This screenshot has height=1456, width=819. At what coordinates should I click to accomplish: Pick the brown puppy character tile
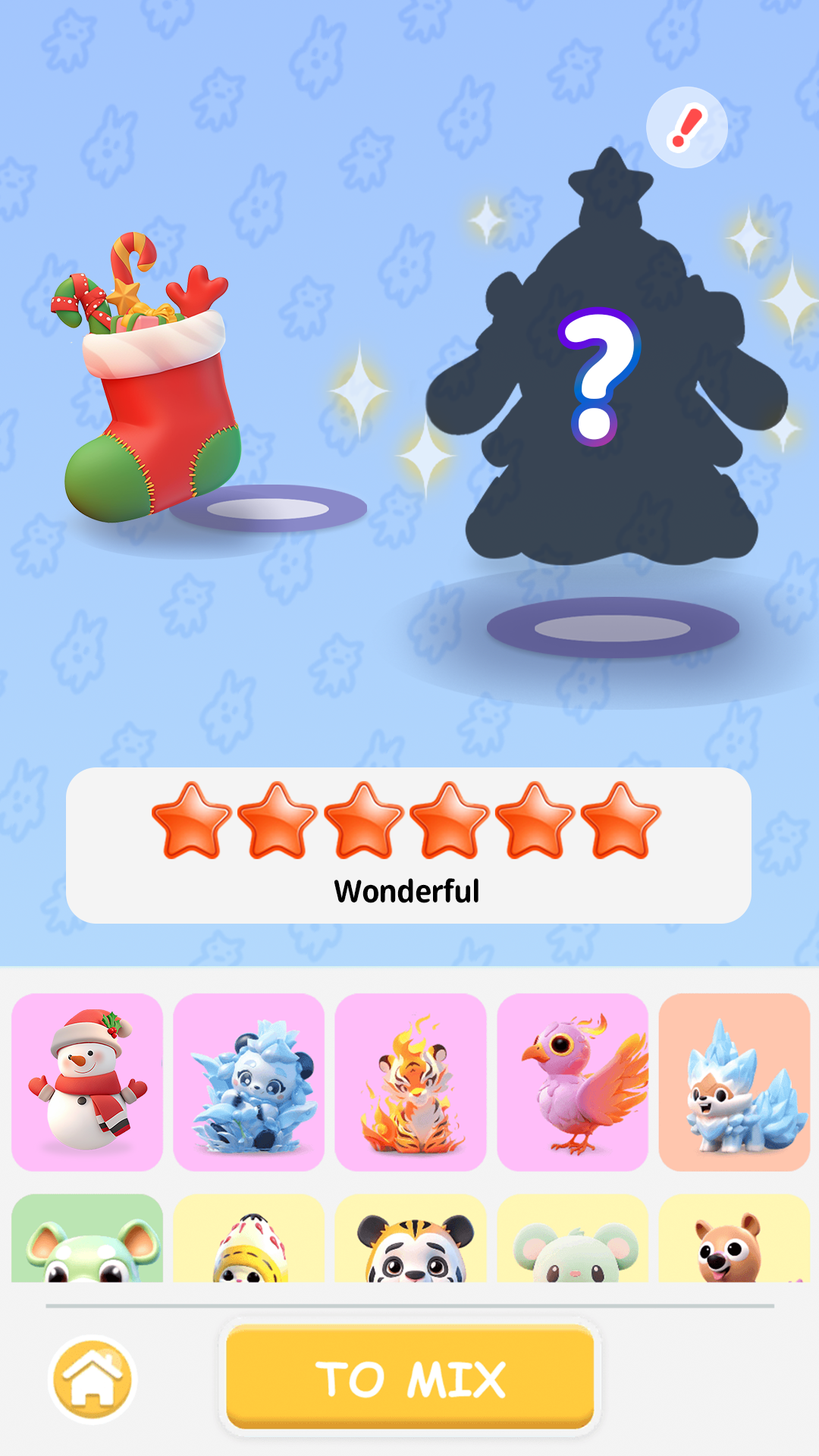(x=734, y=1239)
